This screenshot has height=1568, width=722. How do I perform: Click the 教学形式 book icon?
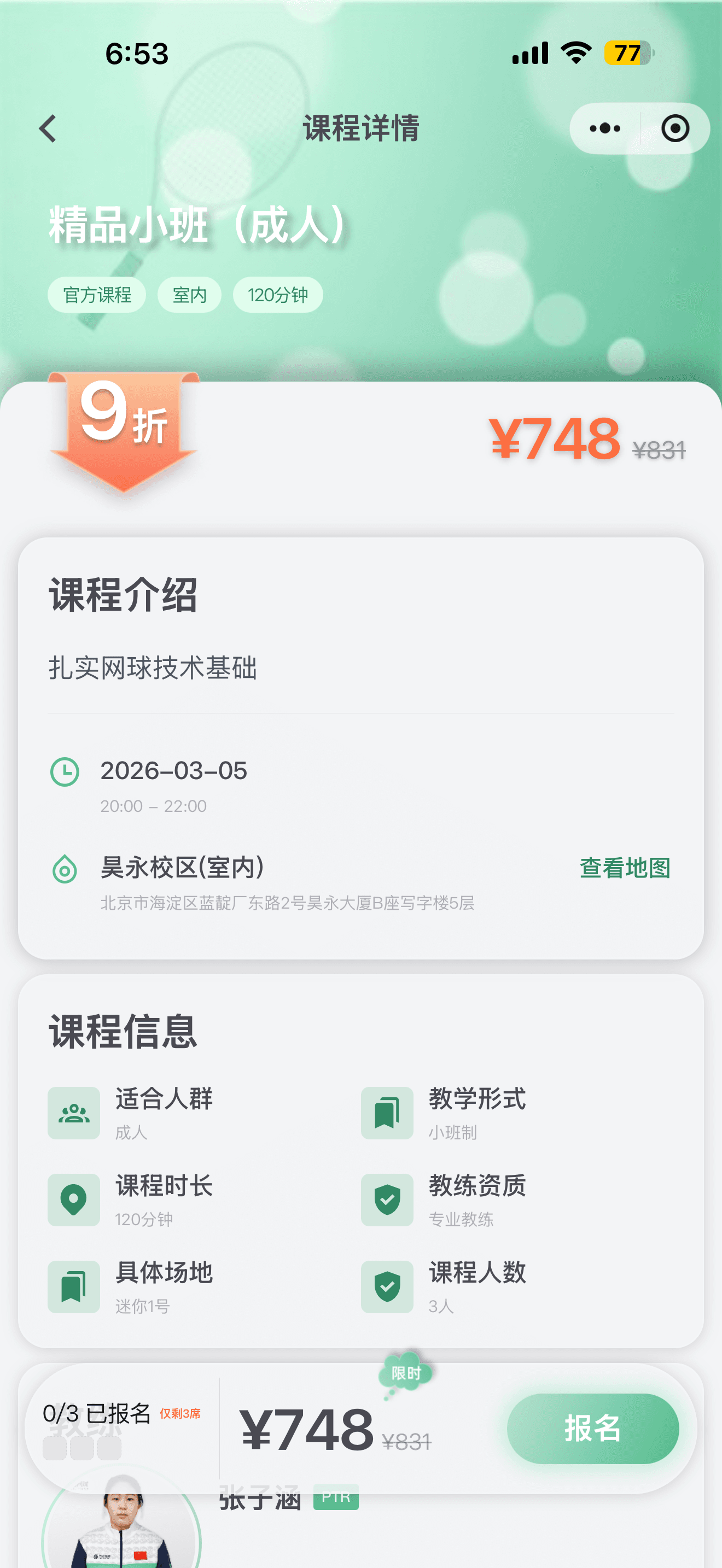click(x=388, y=1114)
